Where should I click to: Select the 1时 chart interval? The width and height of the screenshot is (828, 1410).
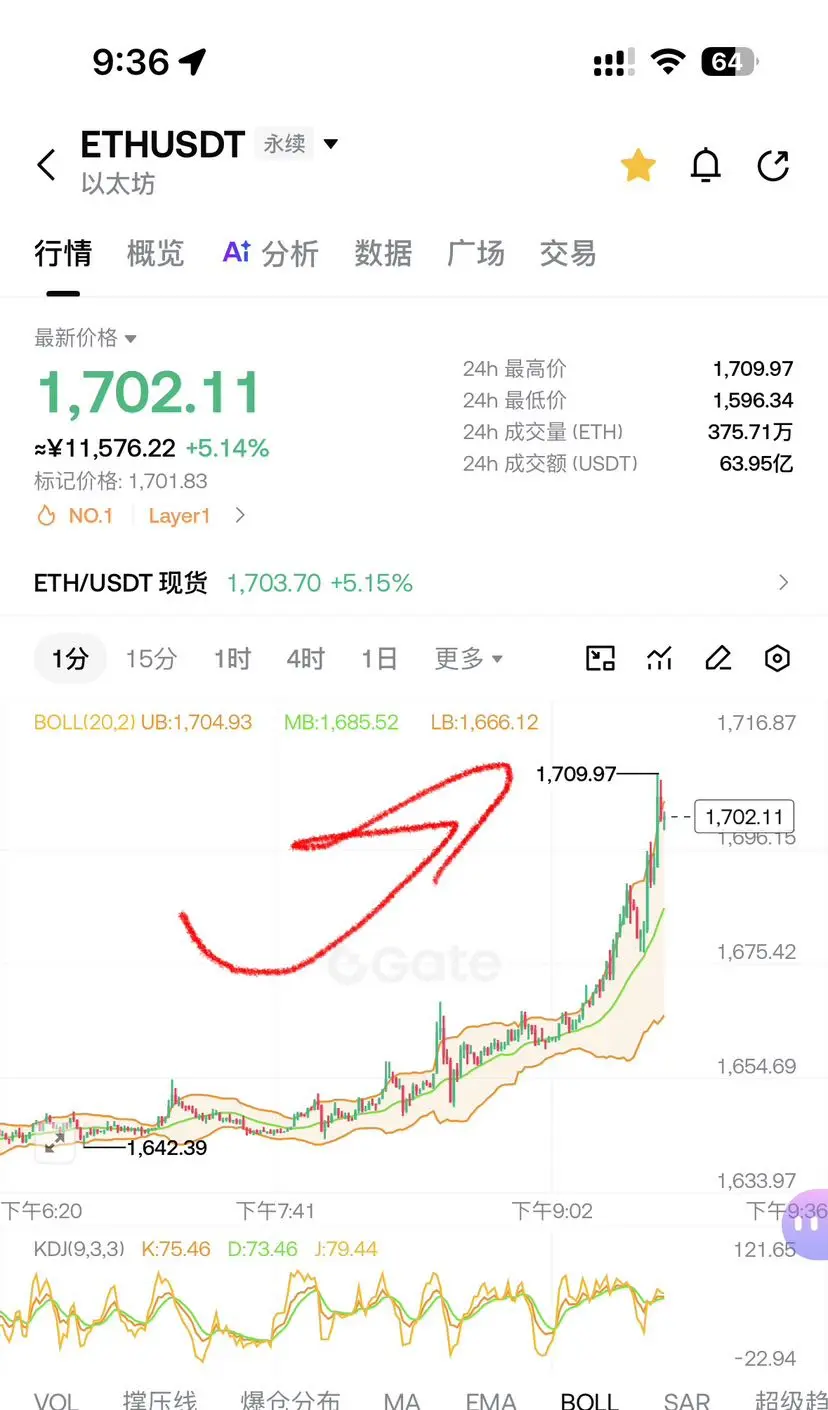coord(232,658)
